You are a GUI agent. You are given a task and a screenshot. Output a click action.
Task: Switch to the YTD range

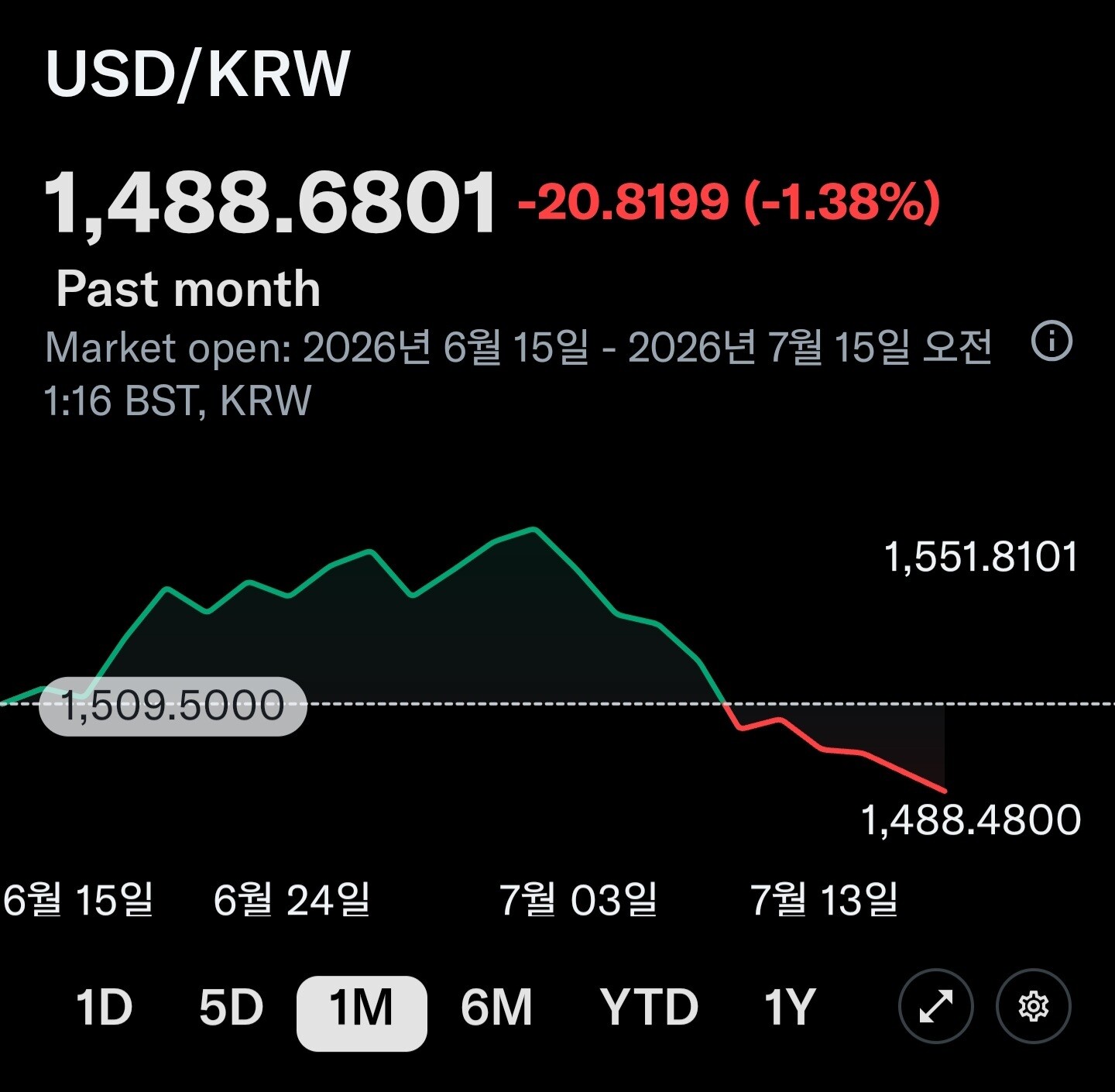[649, 1007]
